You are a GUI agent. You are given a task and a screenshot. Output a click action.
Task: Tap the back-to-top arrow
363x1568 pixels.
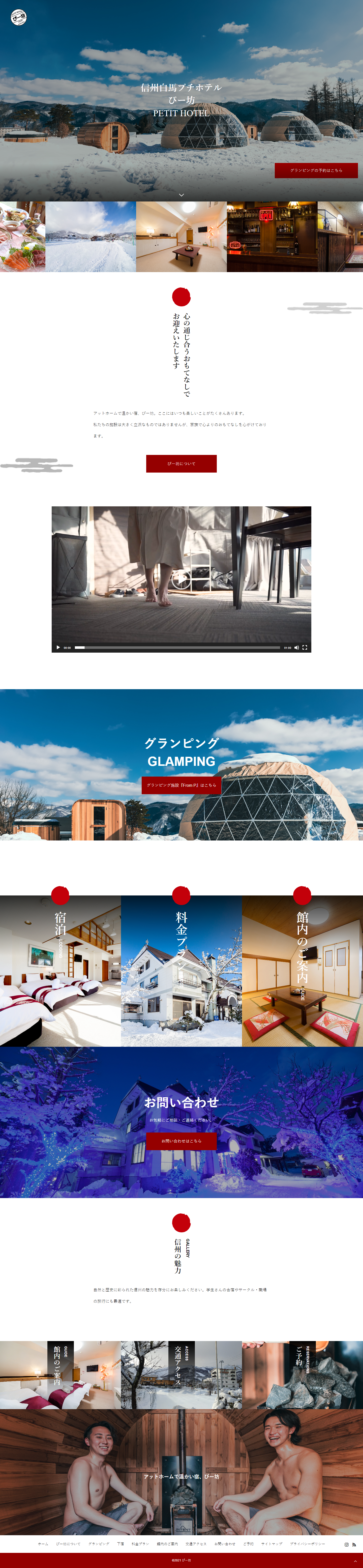pos(355,1560)
